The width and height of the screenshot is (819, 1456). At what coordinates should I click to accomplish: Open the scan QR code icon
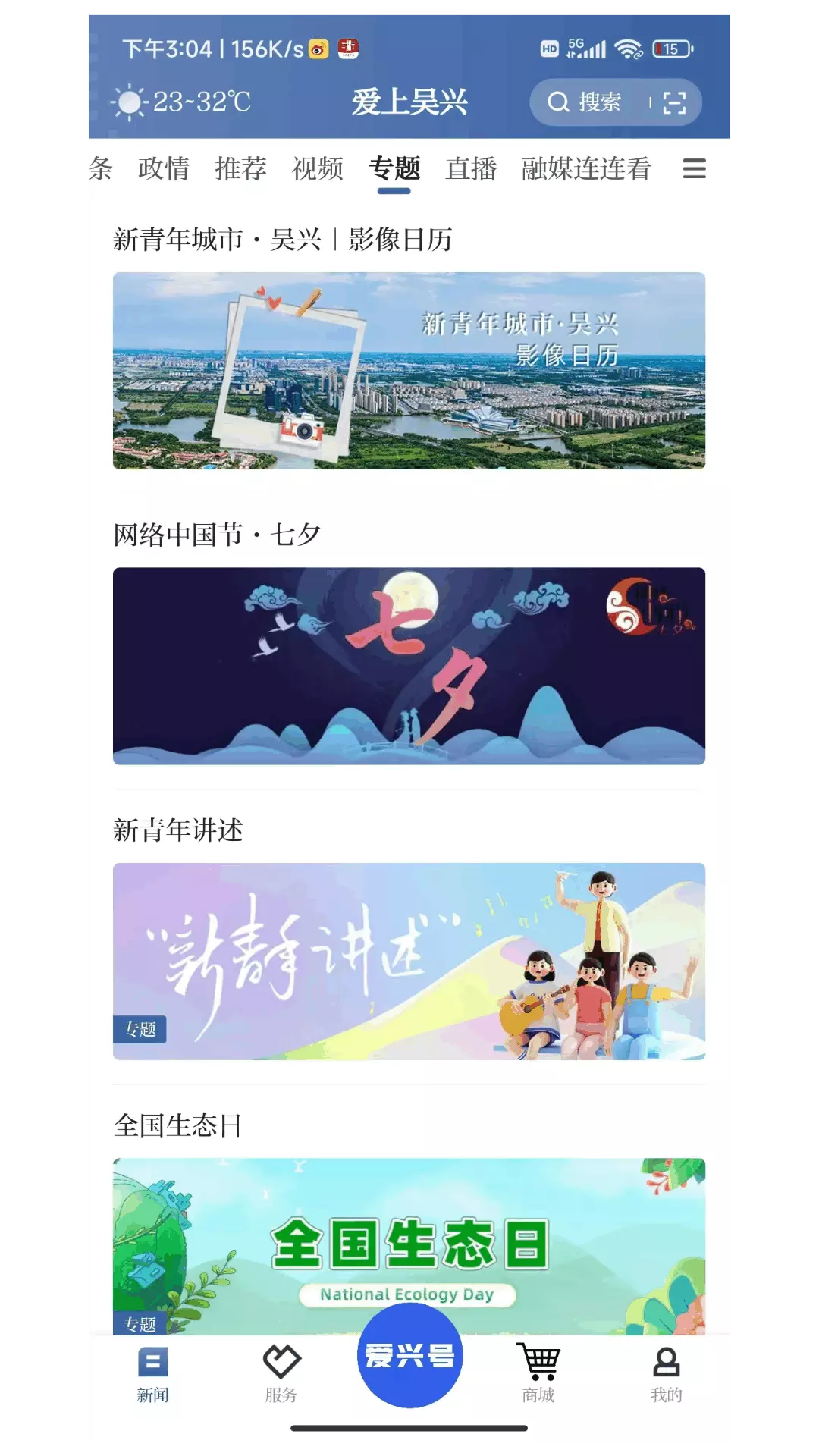pyautogui.click(x=674, y=102)
